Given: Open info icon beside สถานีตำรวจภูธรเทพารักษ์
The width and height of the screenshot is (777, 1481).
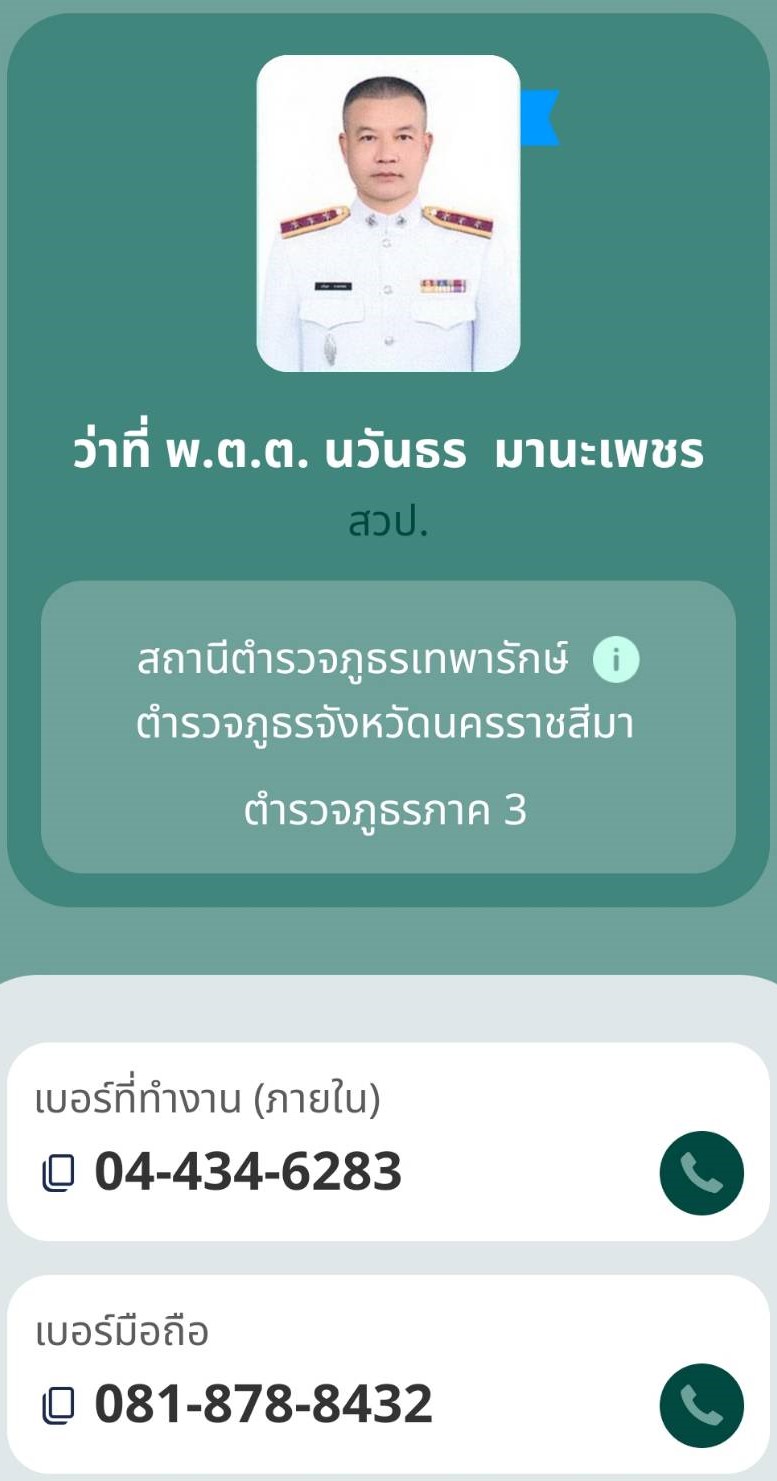Looking at the screenshot, I should [616, 661].
